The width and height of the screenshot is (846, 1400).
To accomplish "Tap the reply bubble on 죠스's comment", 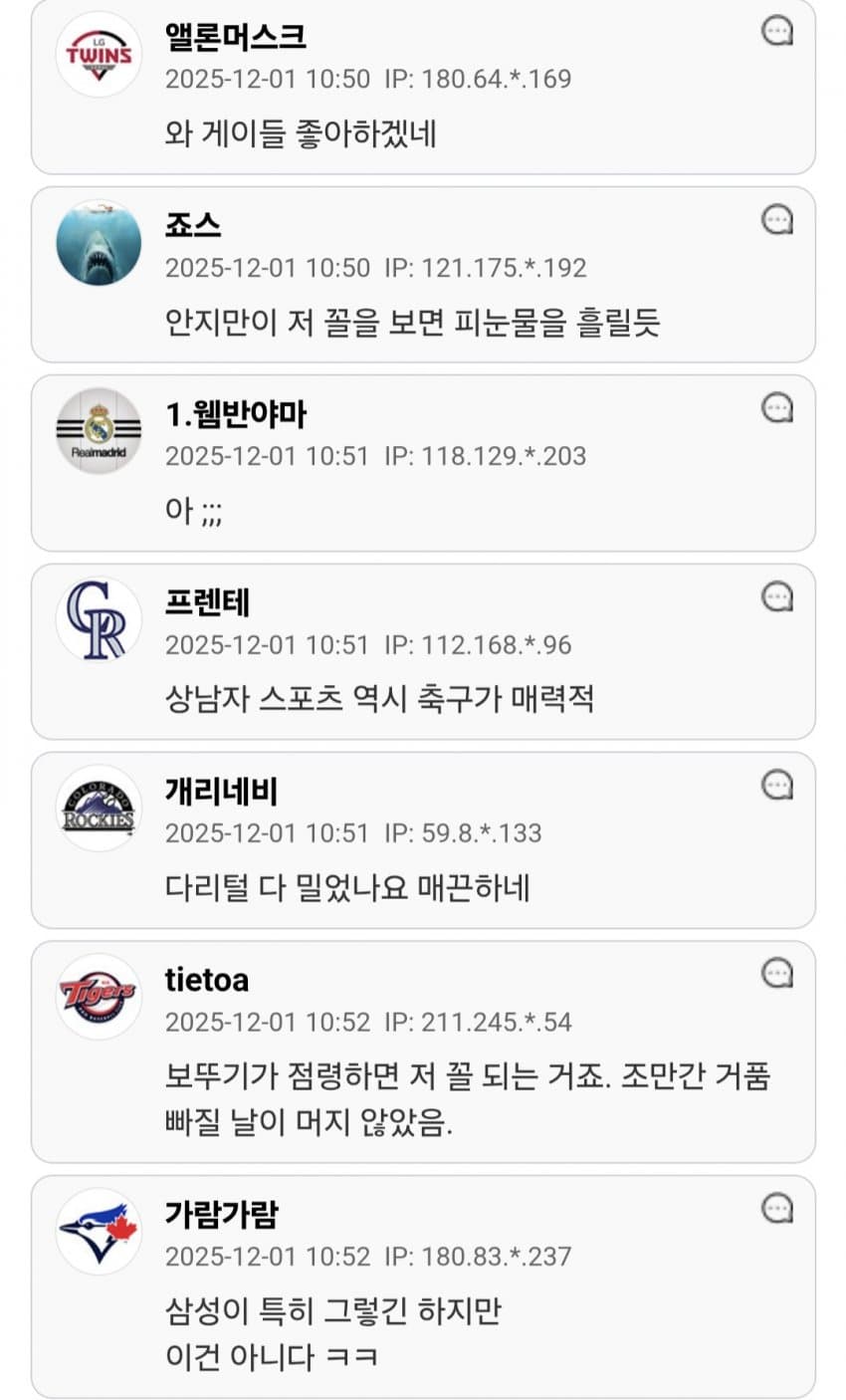I will point(777,219).
